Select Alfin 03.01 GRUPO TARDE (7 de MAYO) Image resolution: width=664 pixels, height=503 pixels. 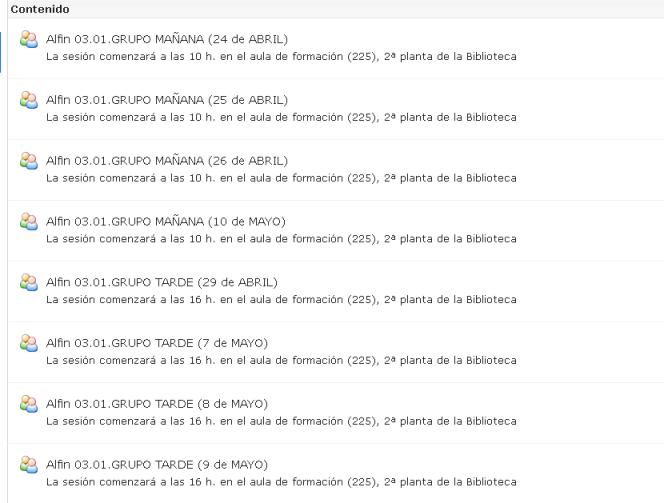(x=156, y=343)
